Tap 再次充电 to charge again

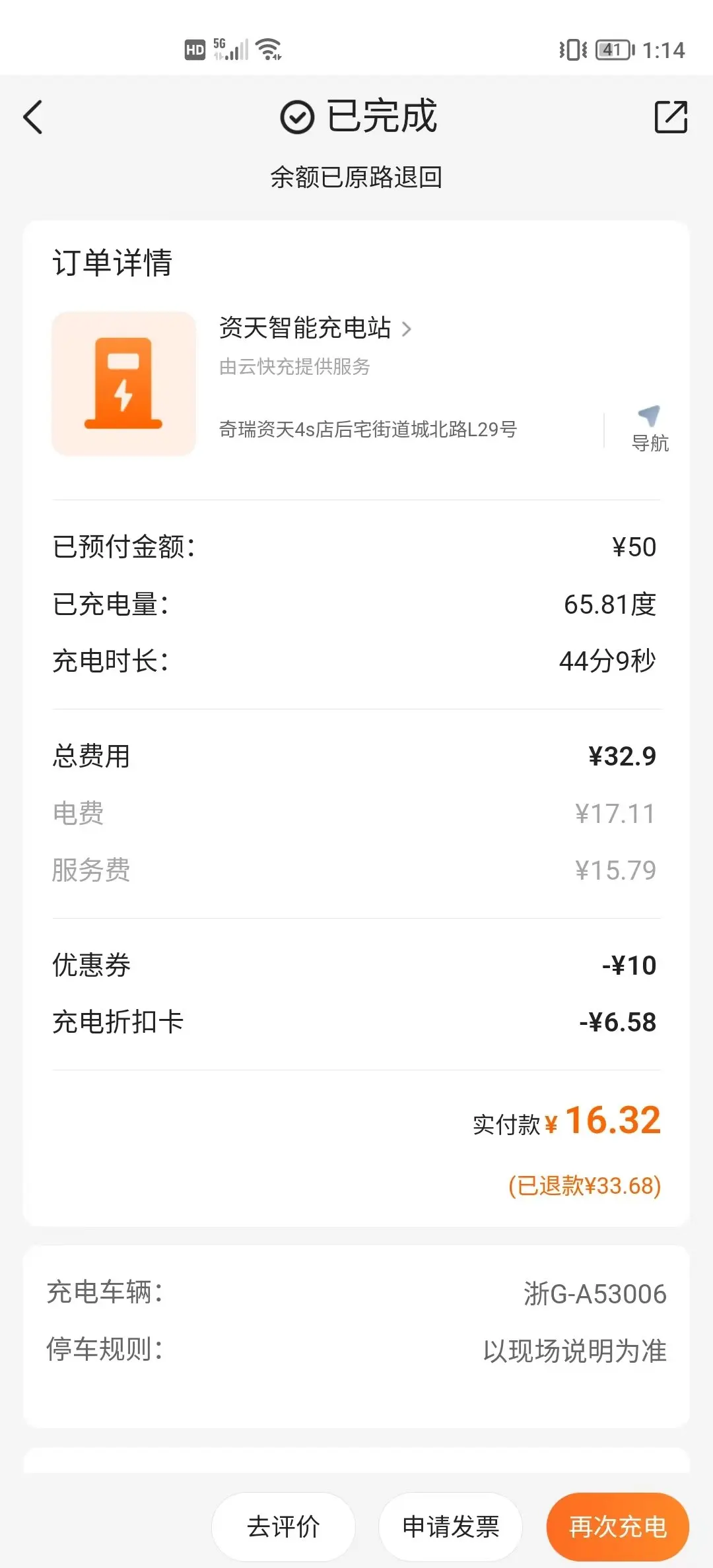pyautogui.click(x=618, y=1526)
